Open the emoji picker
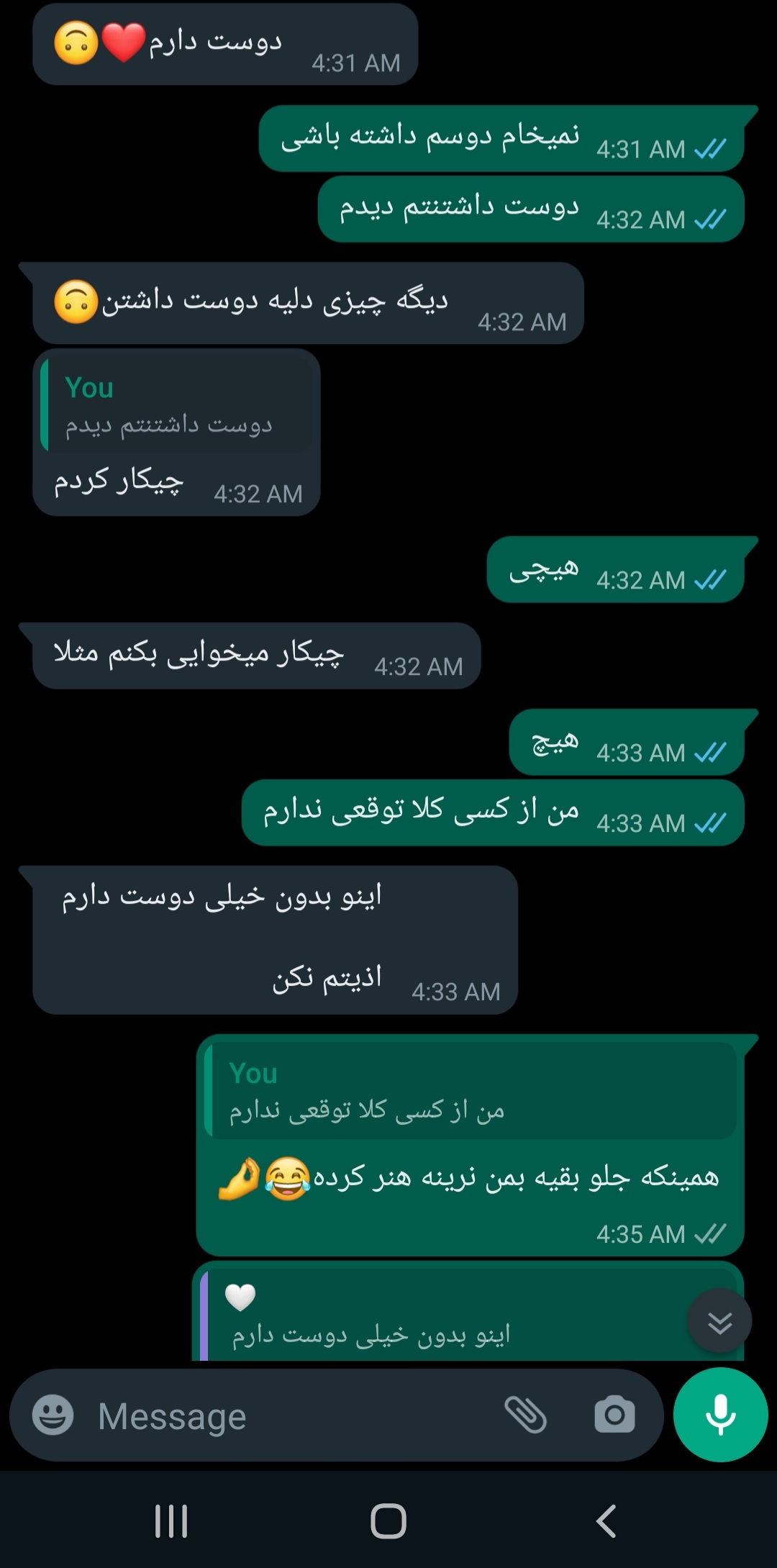The width and height of the screenshot is (777, 1568). pos(53,1415)
